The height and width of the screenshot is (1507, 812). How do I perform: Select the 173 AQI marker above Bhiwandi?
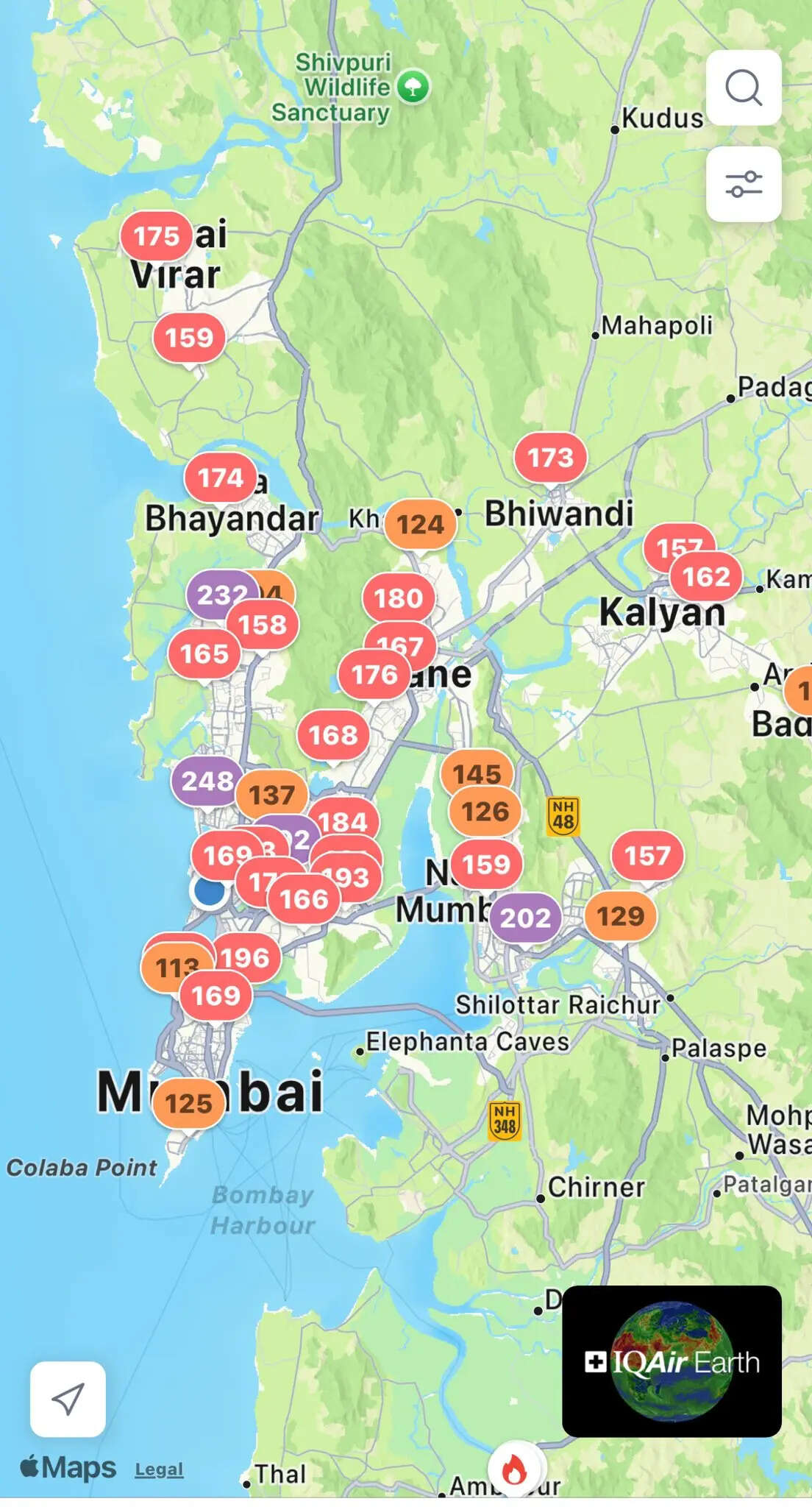click(x=550, y=458)
